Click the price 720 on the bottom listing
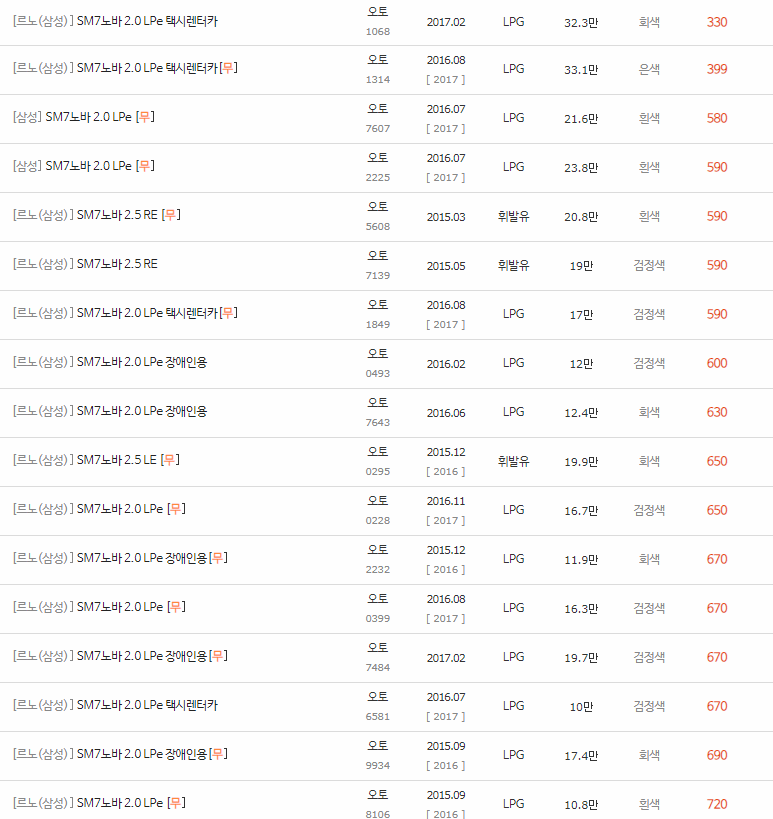Screen dimensions: 773x819 point(717,804)
